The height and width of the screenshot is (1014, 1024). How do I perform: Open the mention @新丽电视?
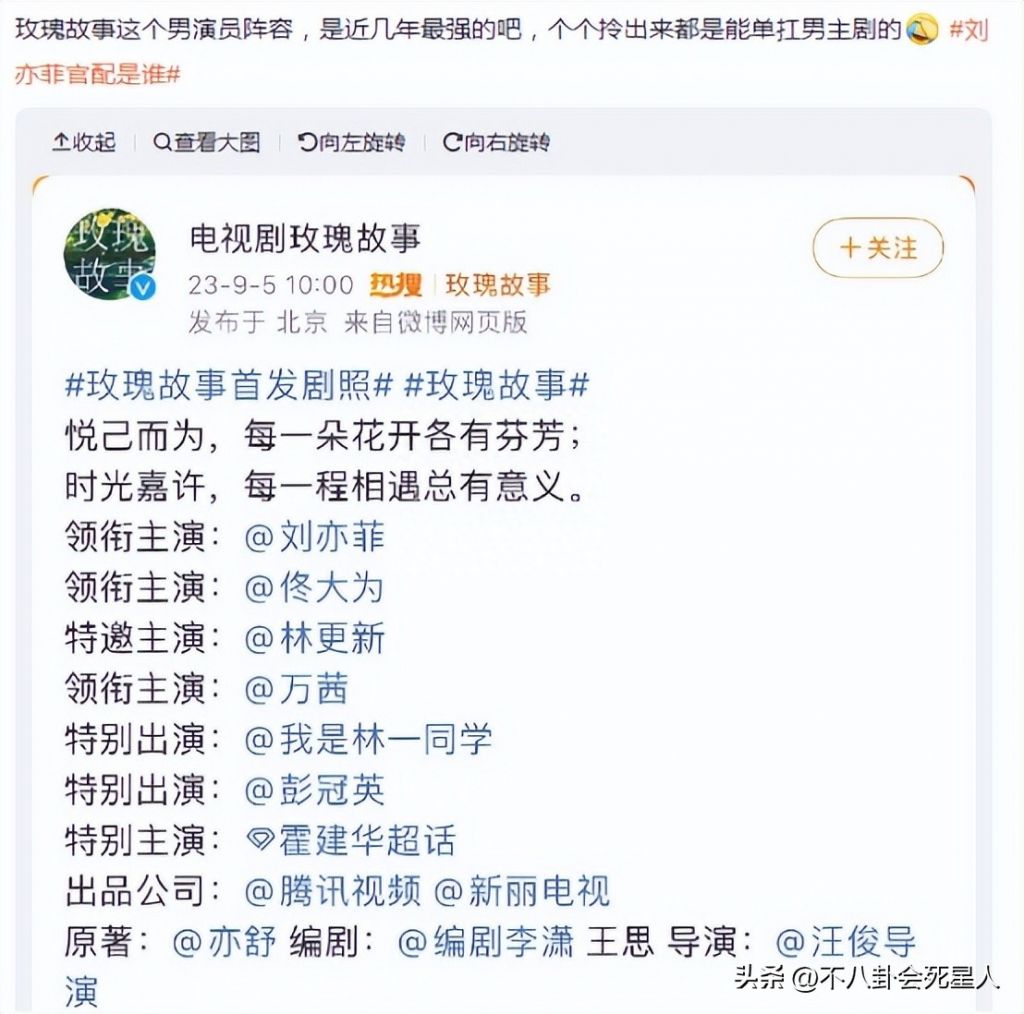[x=522, y=890]
